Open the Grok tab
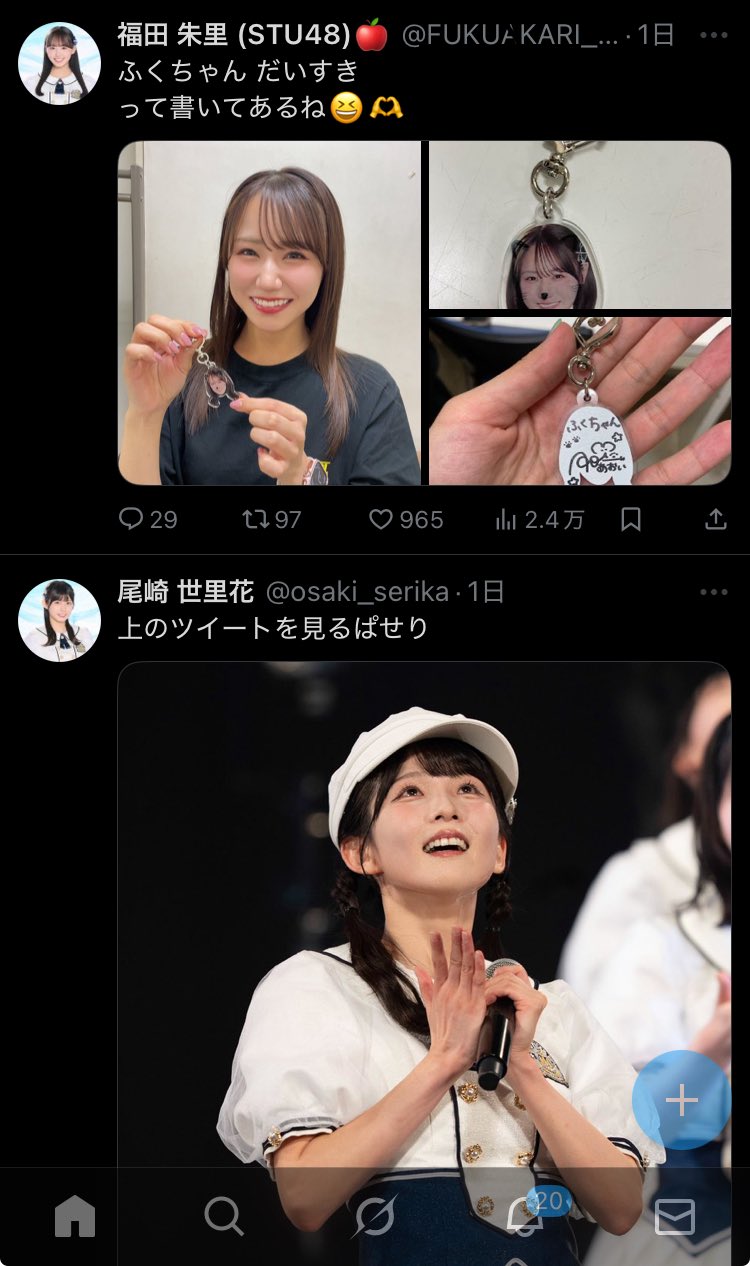The image size is (750, 1266). pos(374,1216)
